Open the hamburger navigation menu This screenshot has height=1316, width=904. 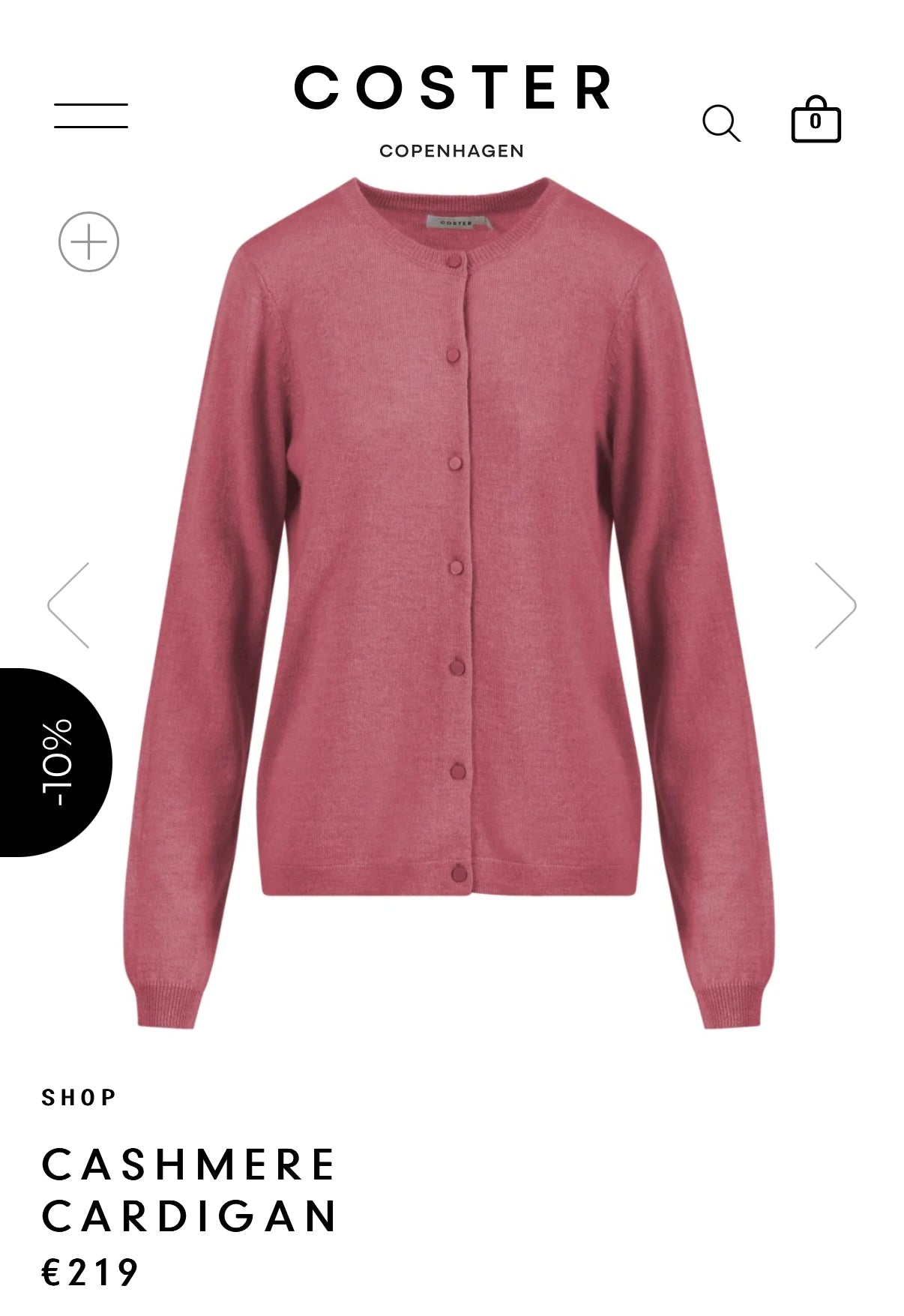[x=91, y=116]
